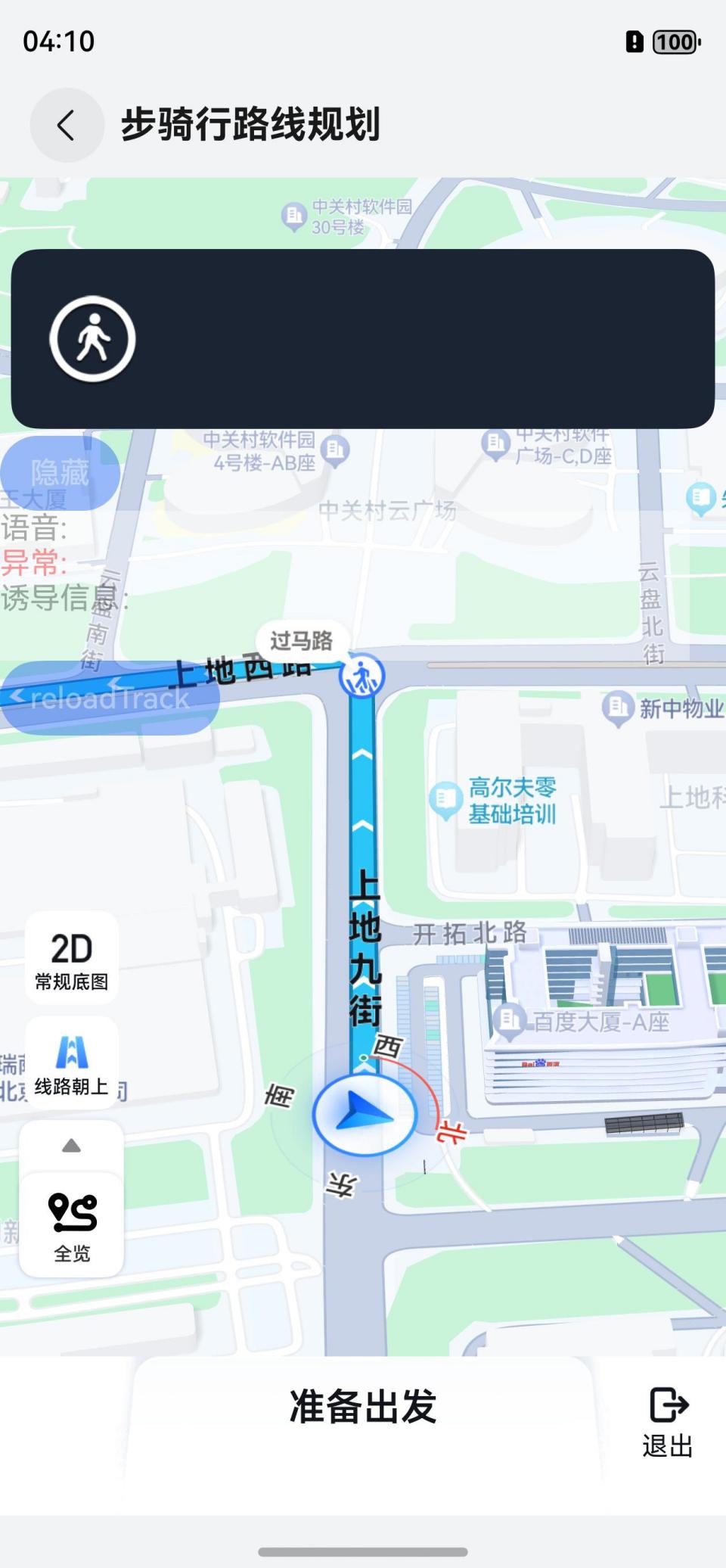Tap the reloadTrack button
This screenshot has height=1568, width=726.
(110, 698)
